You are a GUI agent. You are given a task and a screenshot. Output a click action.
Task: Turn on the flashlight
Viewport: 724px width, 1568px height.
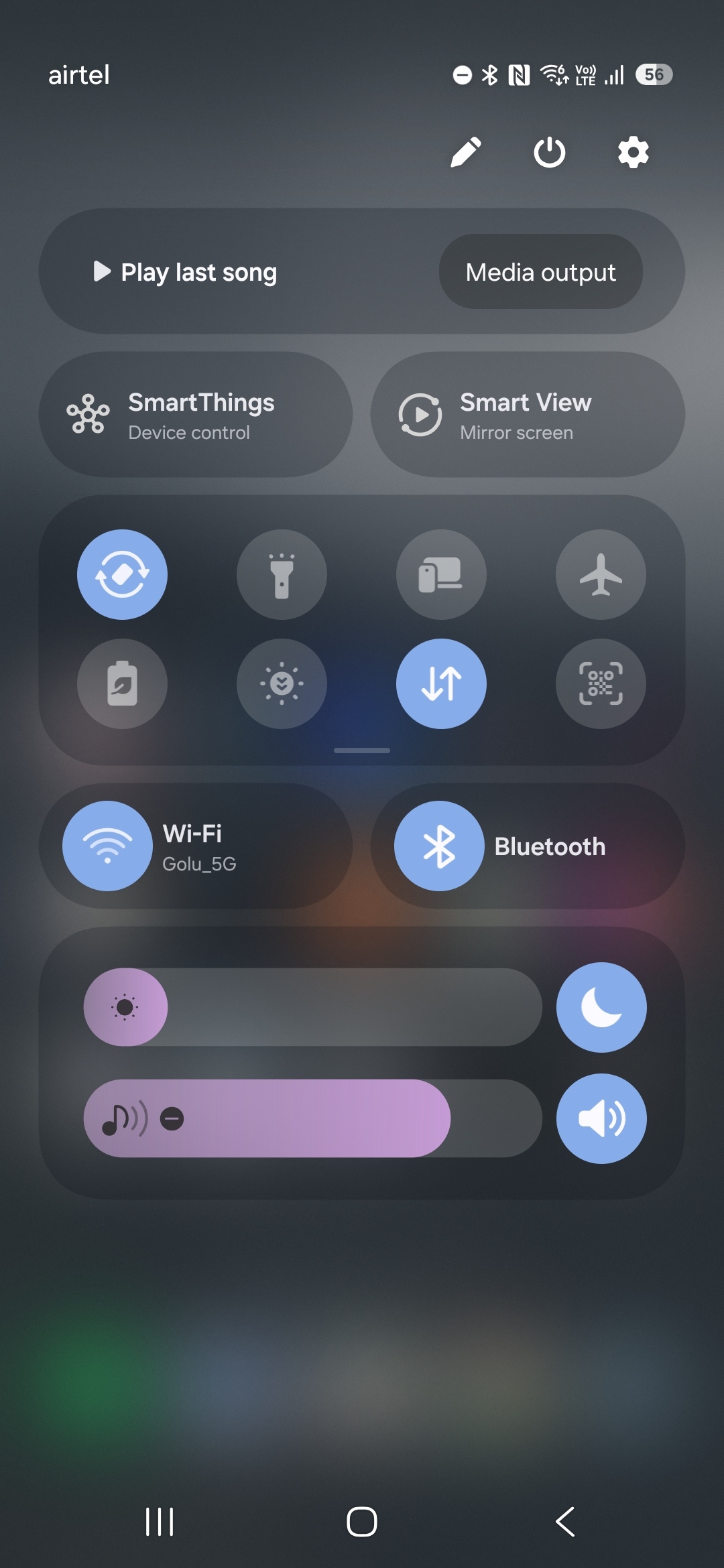pyautogui.click(x=282, y=574)
